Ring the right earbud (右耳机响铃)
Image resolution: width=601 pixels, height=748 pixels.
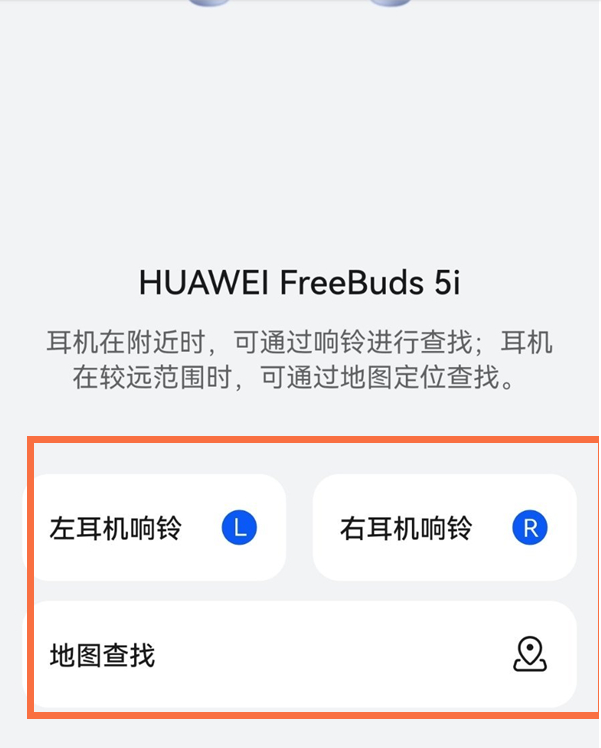tap(444, 527)
